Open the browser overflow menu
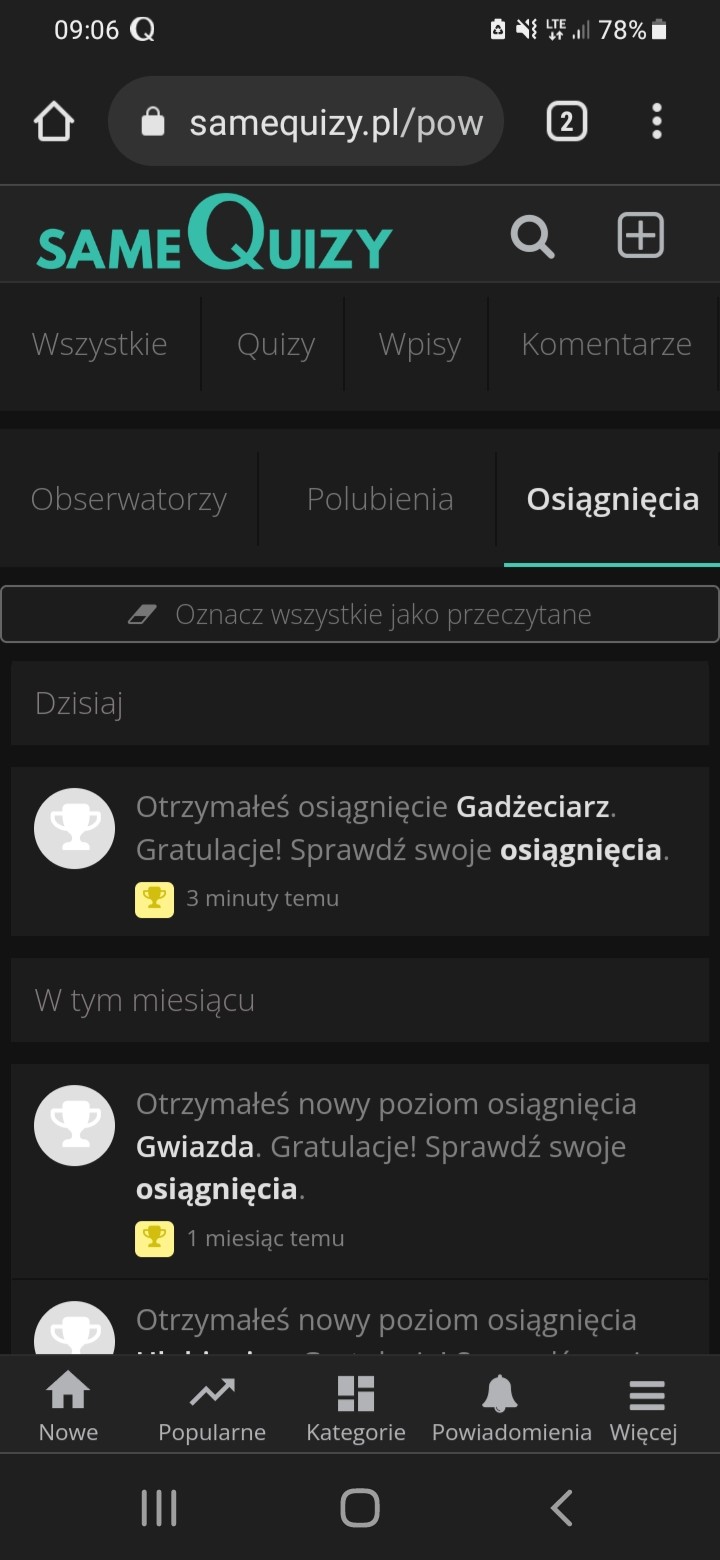This screenshot has height=1560, width=720. pyautogui.click(x=656, y=121)
